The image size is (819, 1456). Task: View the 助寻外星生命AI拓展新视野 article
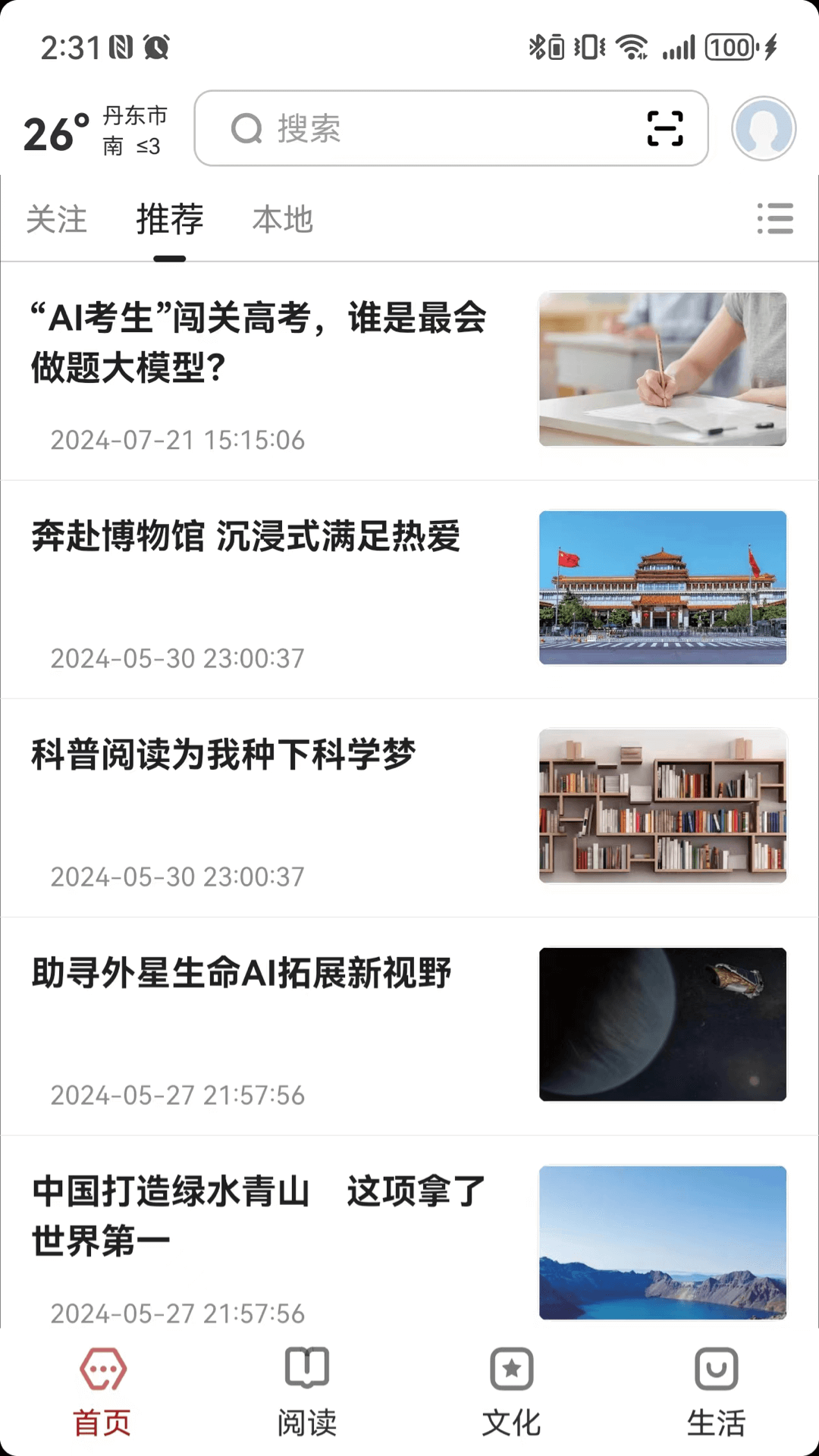pos(241,974)
